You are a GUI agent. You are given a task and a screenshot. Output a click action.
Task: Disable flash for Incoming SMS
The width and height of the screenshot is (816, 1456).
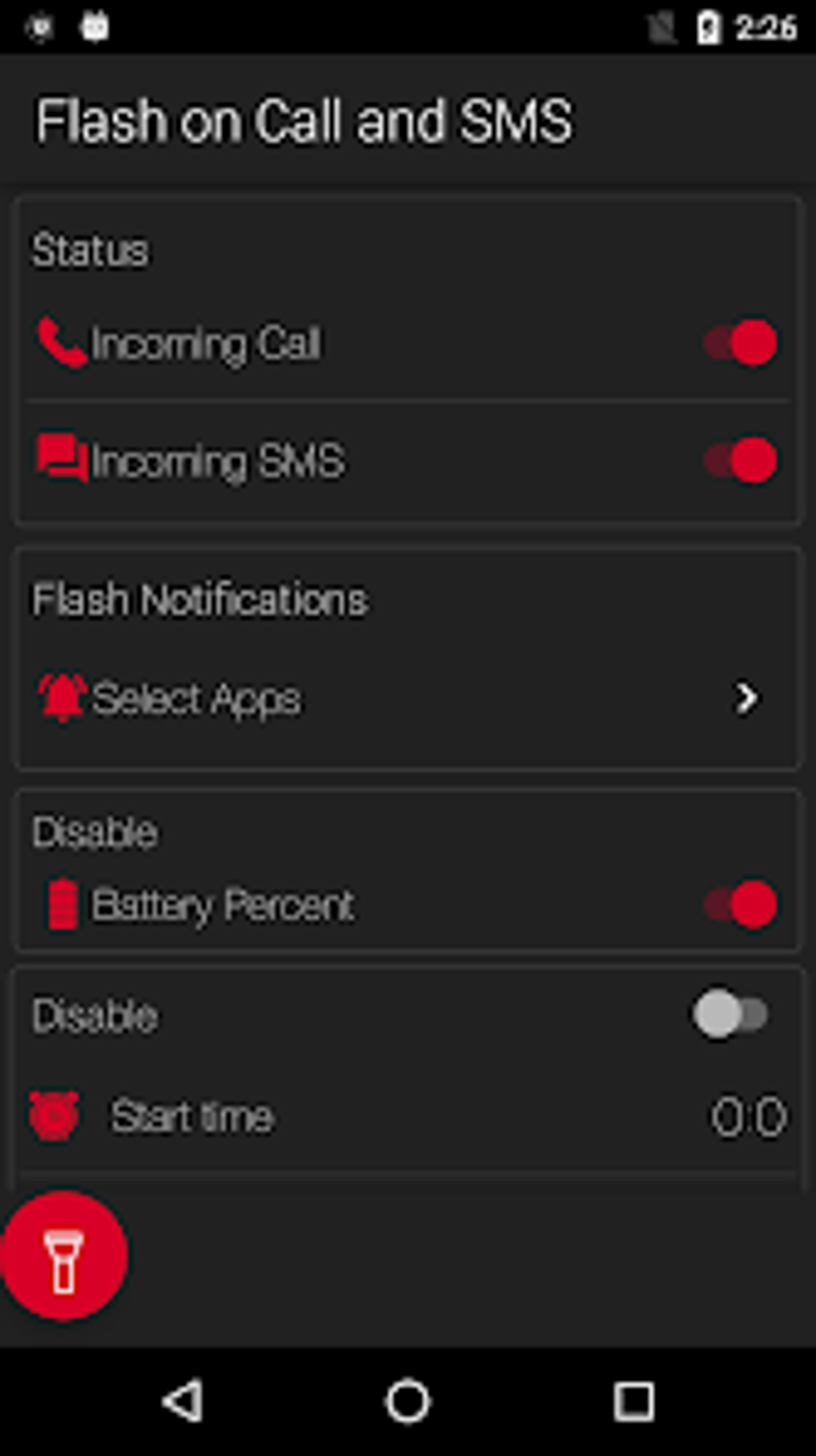(x=740, y=460)
